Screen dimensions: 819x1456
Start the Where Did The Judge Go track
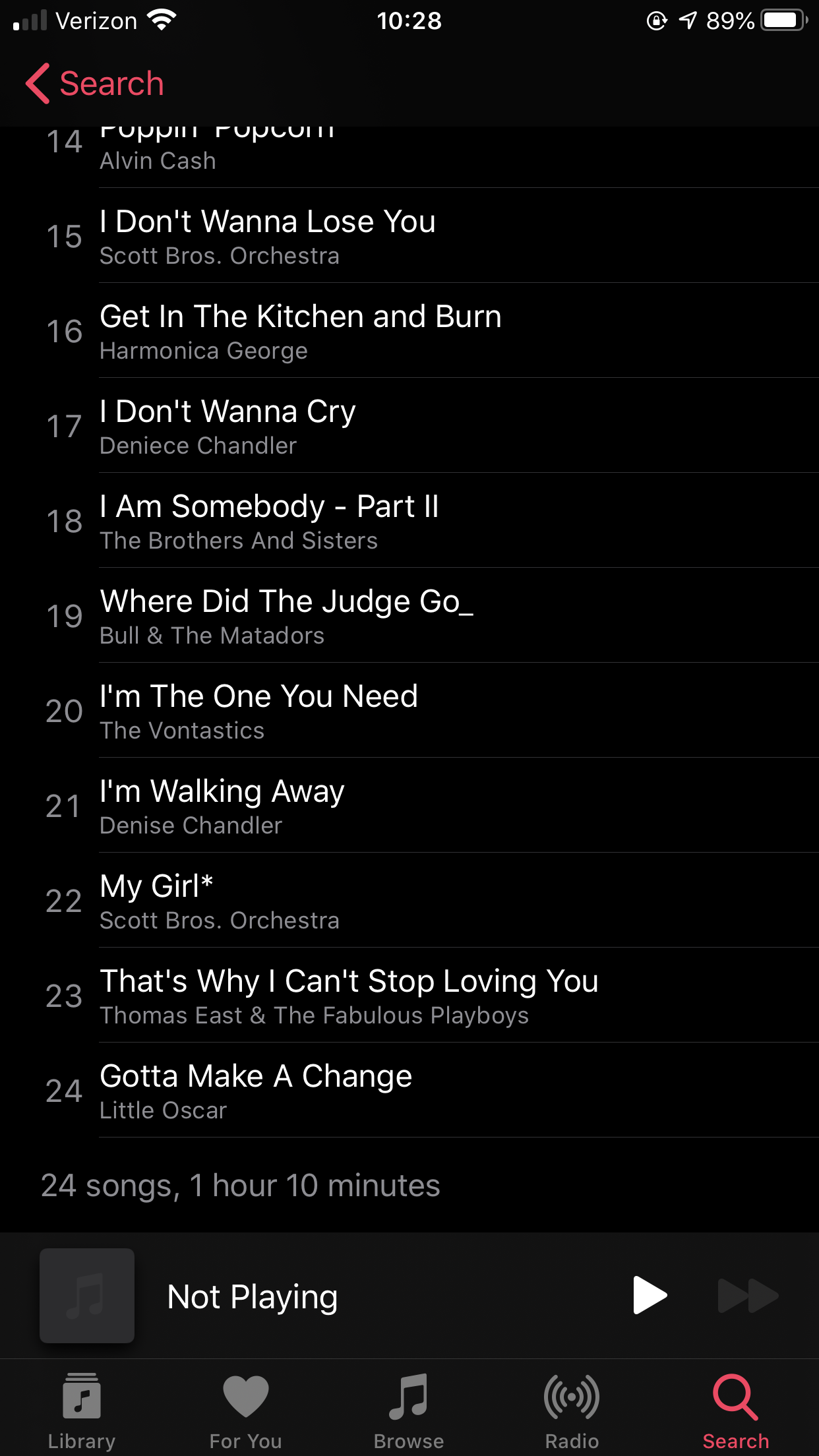point(409,616)
